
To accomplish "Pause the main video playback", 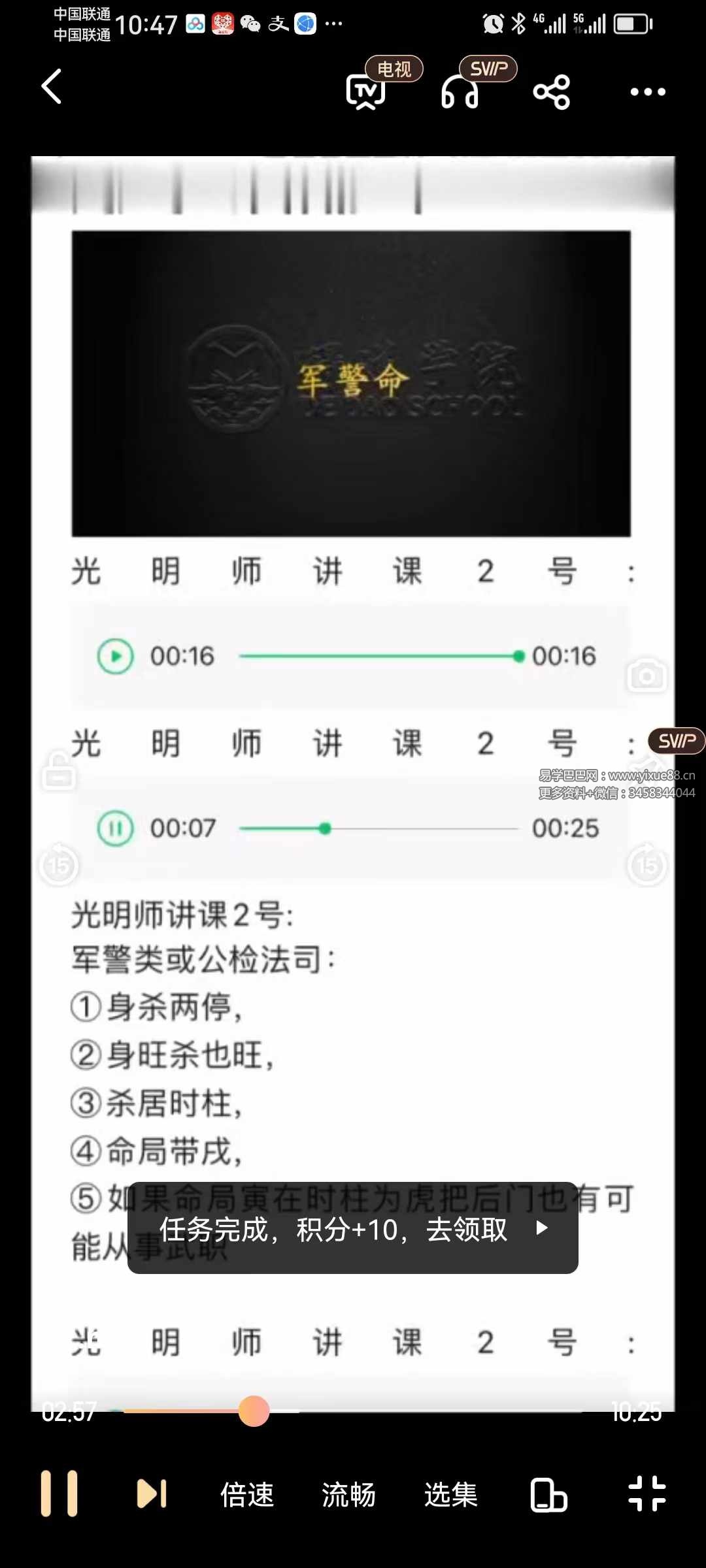I will (61, 1494).
